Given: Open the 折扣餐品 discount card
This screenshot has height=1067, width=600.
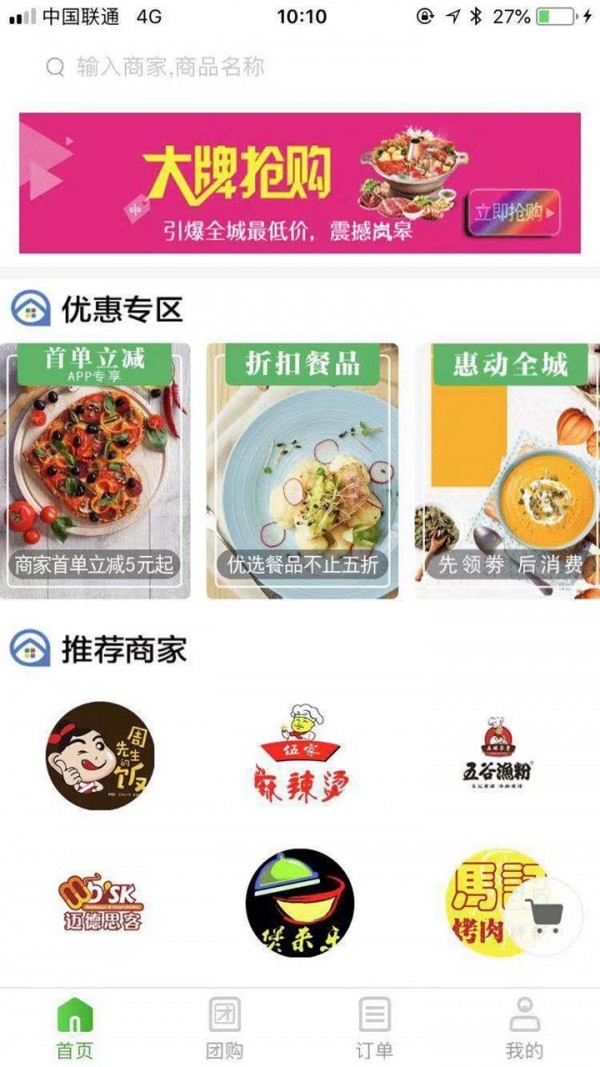Looking at the screenshot, I should (302, 471).
